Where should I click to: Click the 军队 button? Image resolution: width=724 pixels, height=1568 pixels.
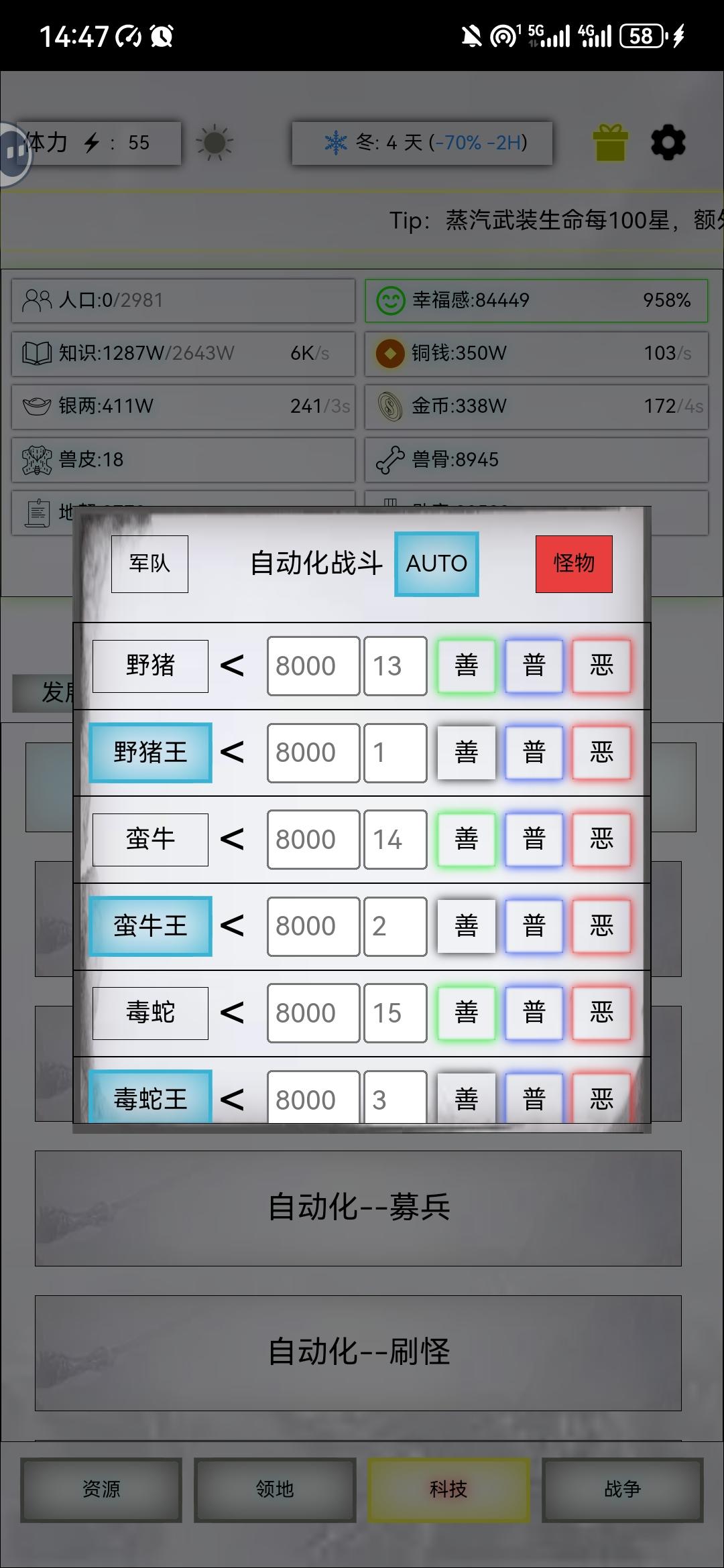[149, 564]
